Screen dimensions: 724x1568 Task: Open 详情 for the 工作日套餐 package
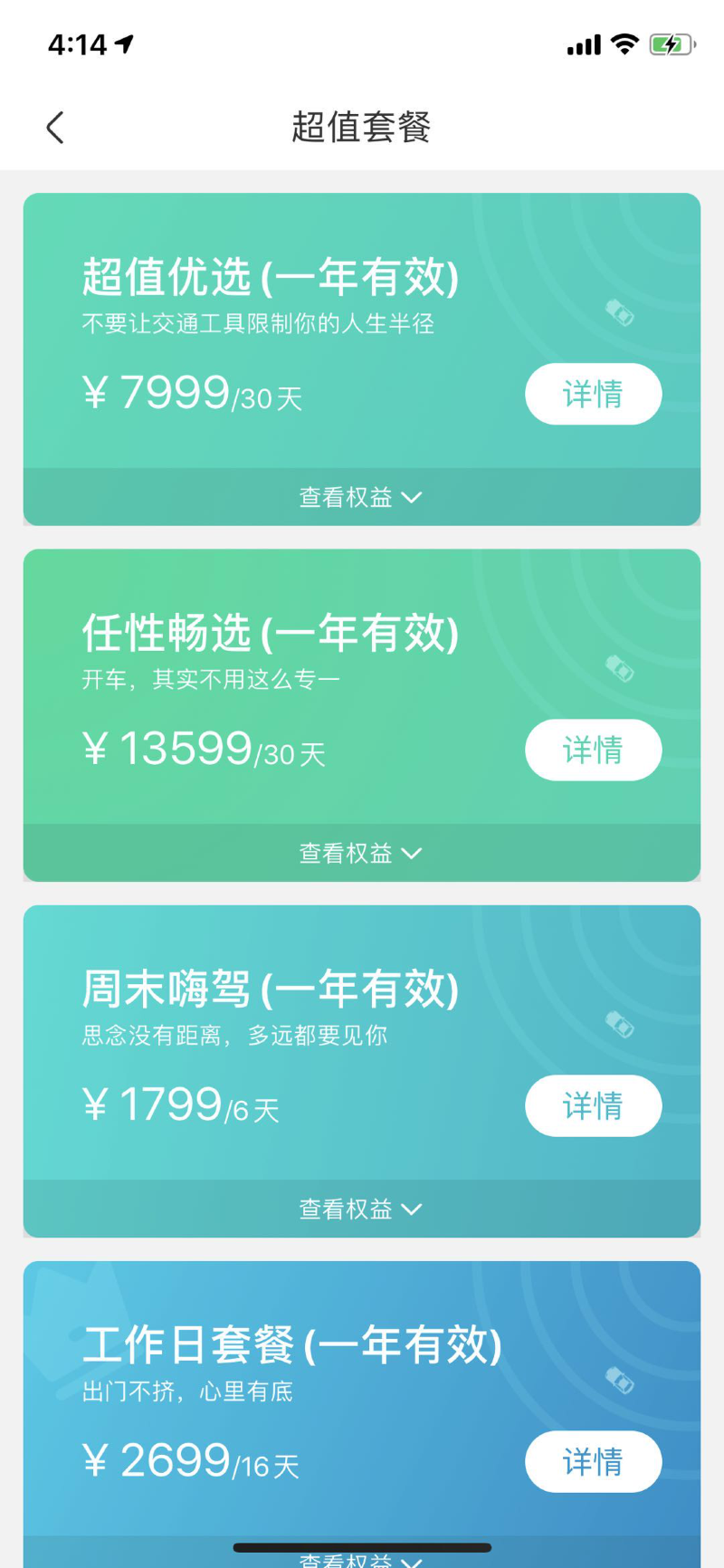click(593, 1461)
